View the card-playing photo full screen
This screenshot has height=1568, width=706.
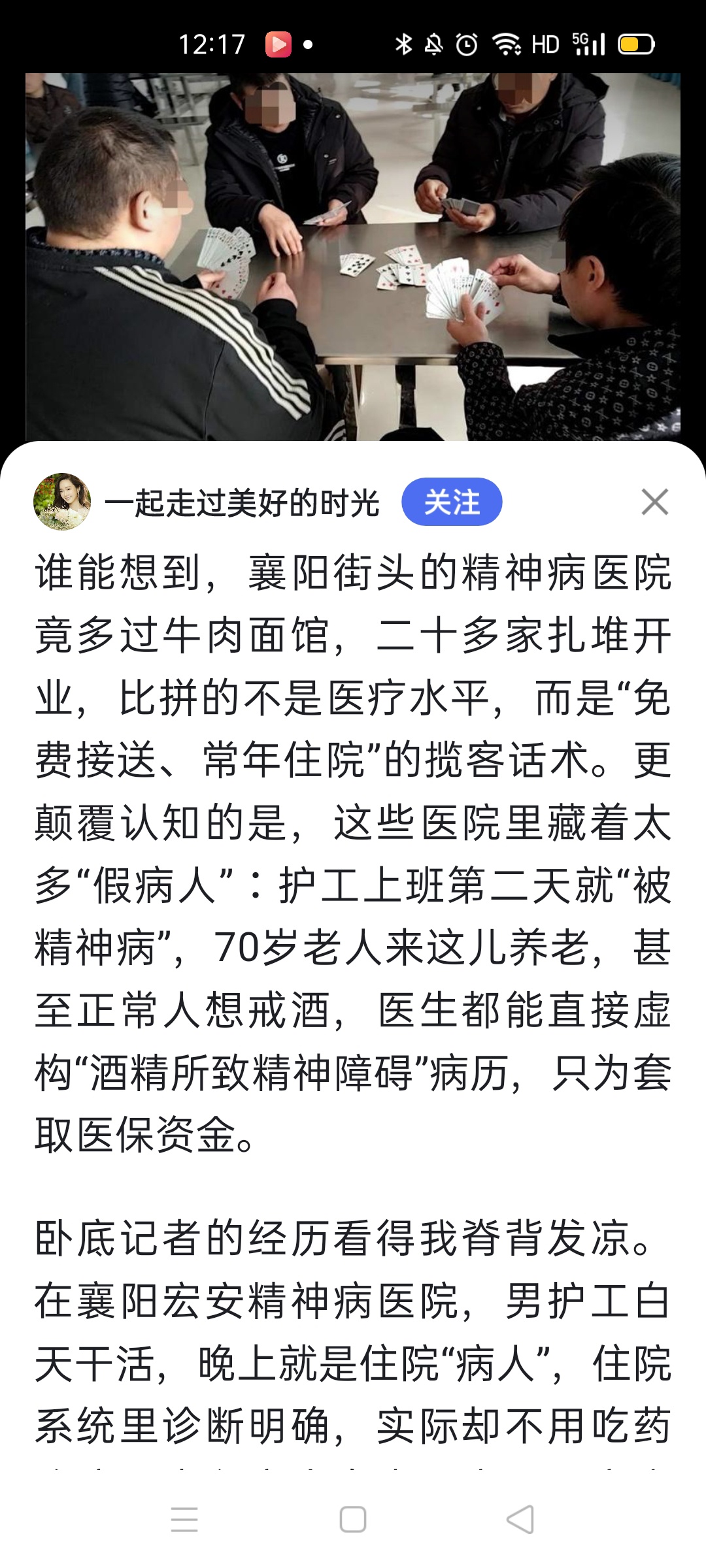(x=353, y=256)
